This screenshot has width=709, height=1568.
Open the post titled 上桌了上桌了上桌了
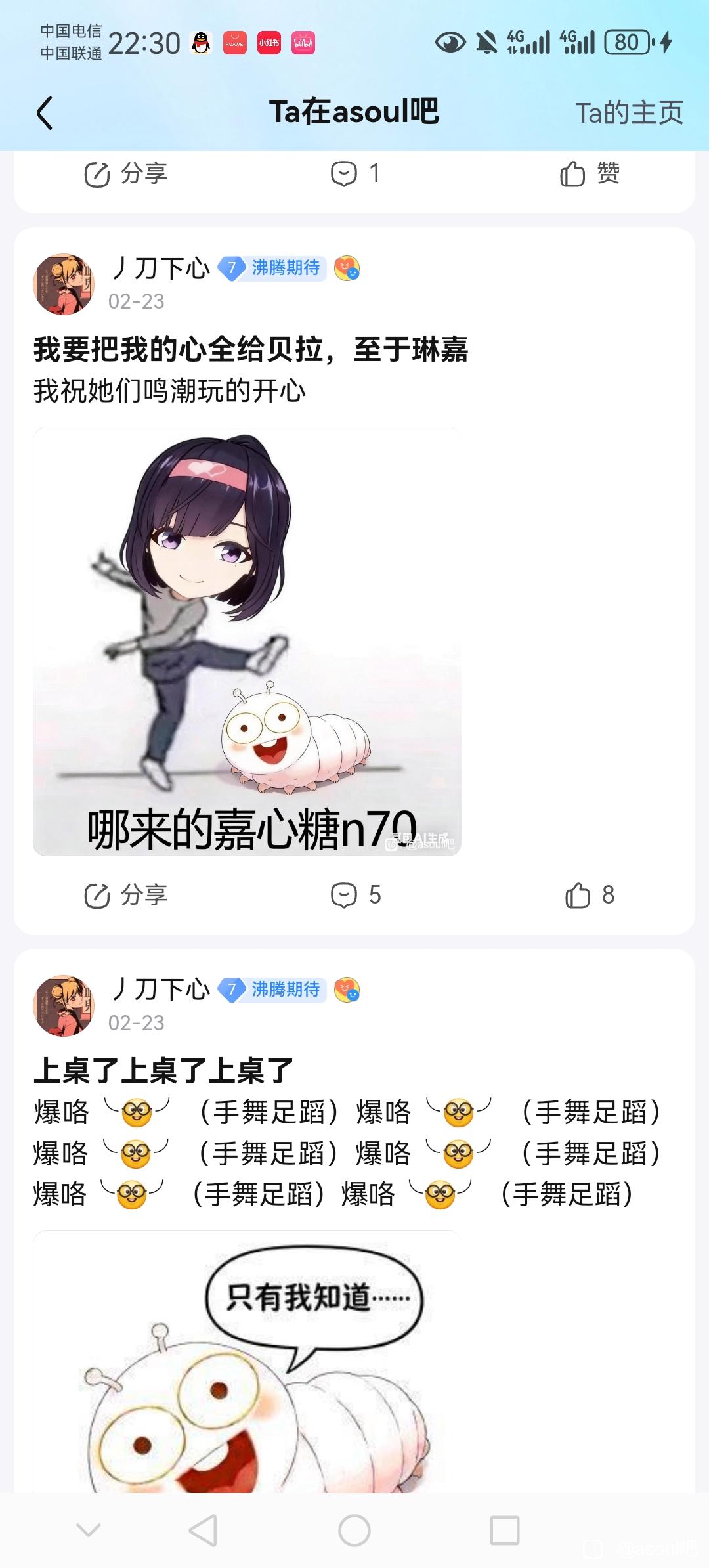(163, 1070)
